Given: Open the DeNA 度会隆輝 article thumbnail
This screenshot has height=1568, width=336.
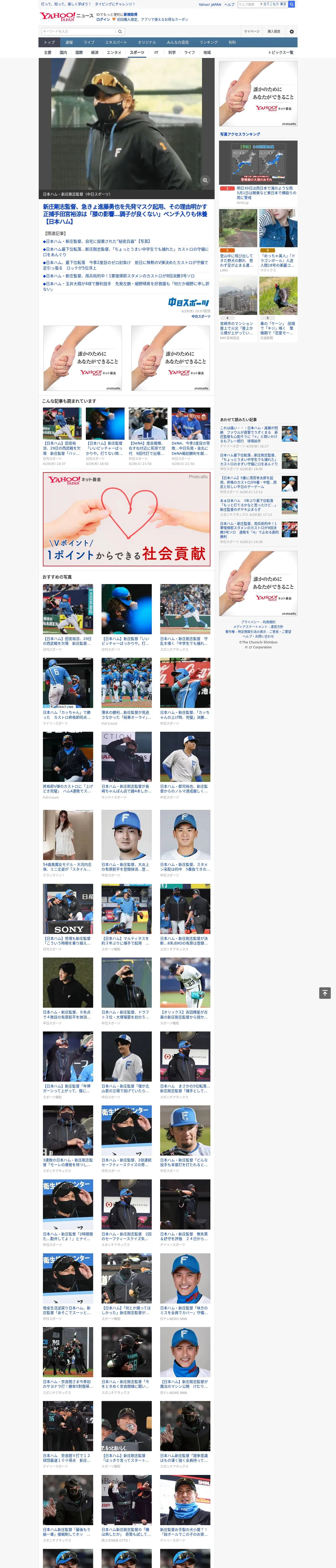Looking at the screenshot, I should point(148,424).
